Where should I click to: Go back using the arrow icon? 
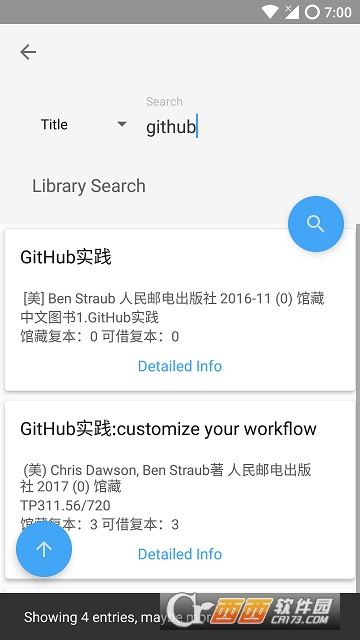pyautogui.click(x=28, y=52)
